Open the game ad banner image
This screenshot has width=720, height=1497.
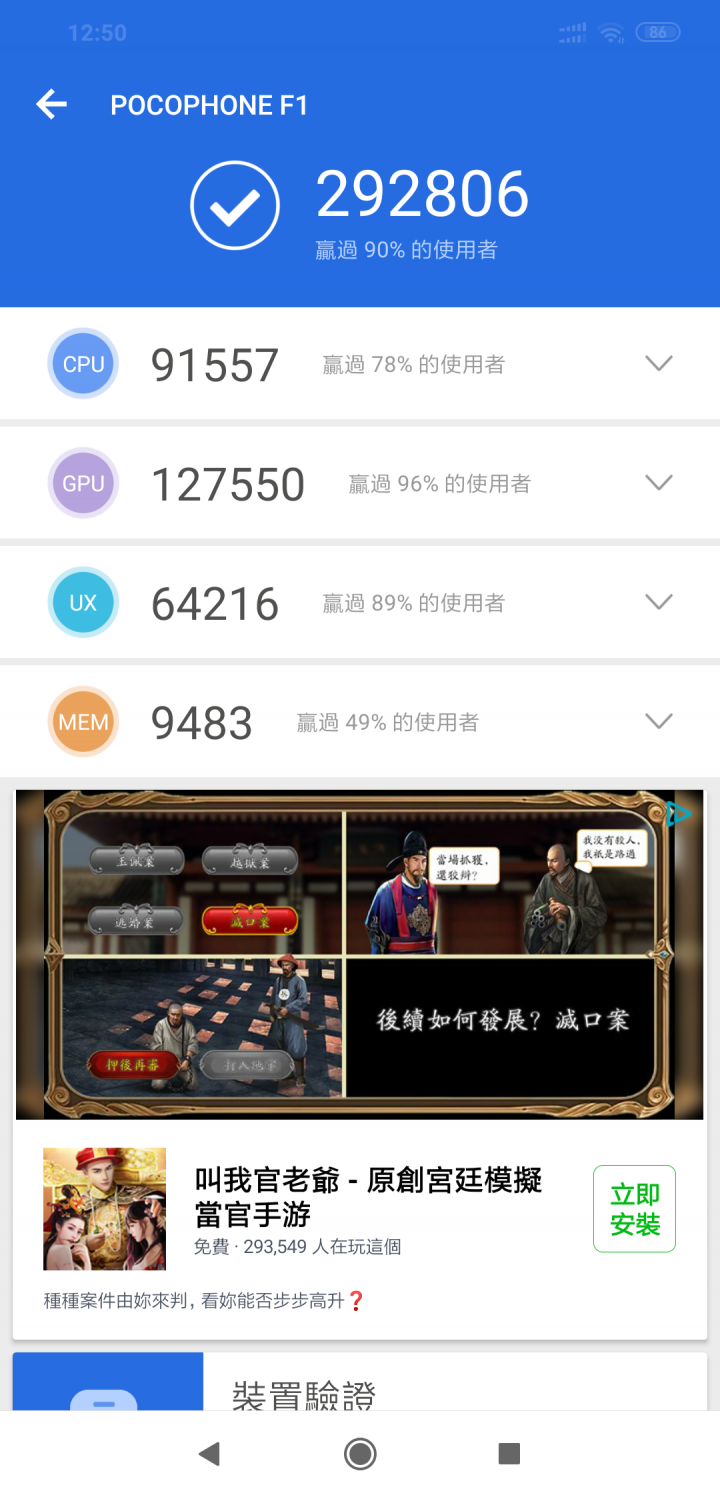pyautogui.click(x=360, y=955)
